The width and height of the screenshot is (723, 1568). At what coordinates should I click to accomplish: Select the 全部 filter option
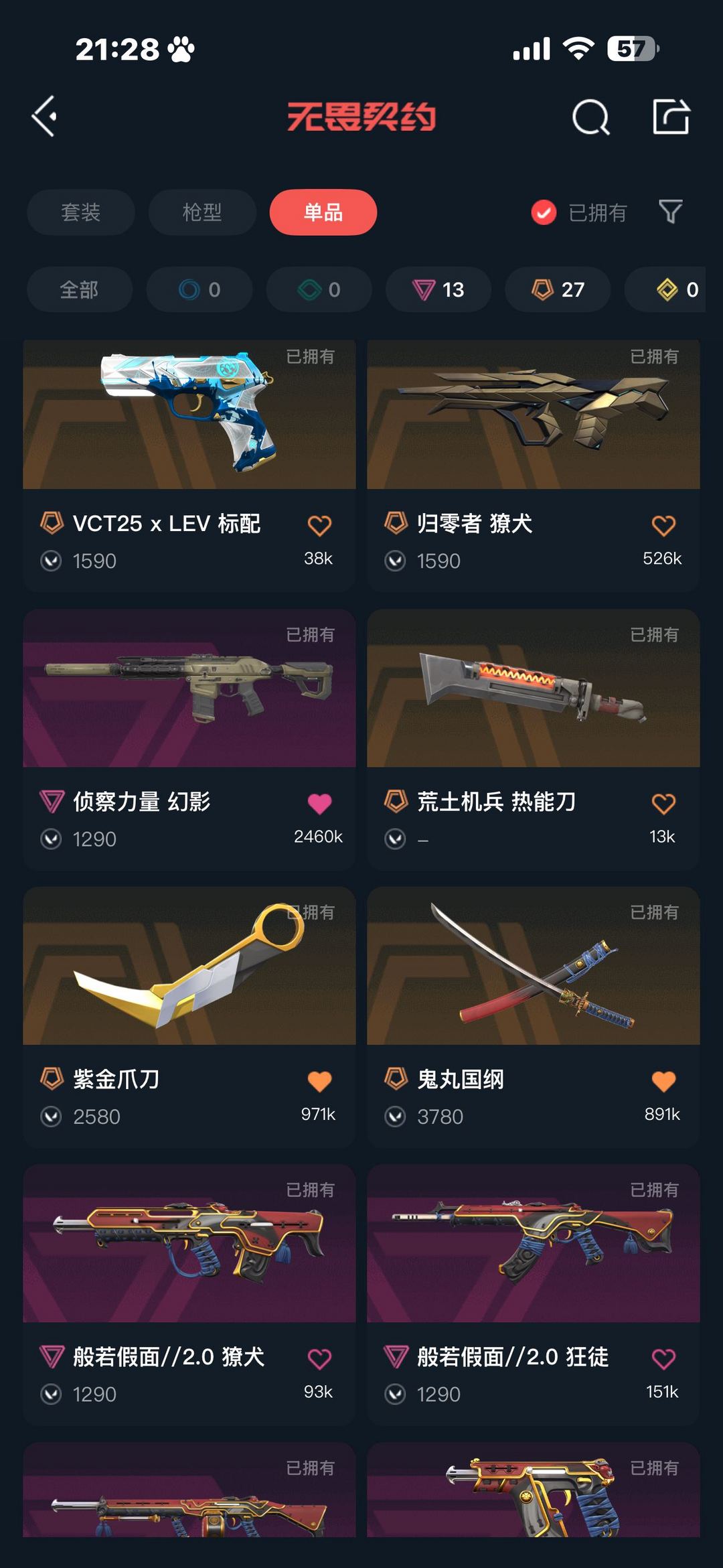[x=80, y=290]
